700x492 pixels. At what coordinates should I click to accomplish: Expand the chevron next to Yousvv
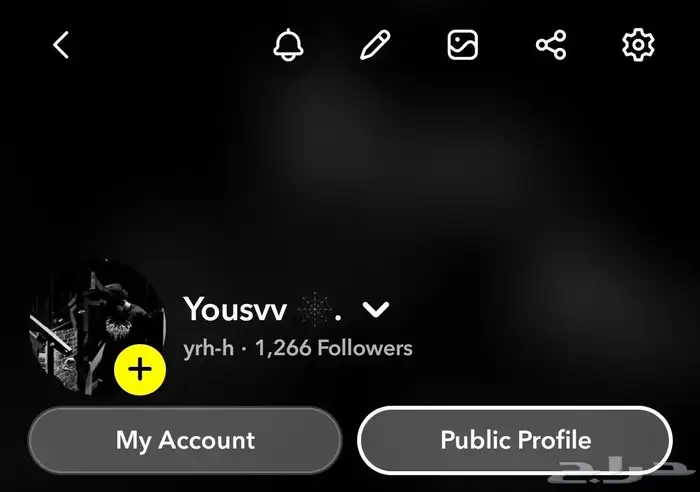[376, 310]
